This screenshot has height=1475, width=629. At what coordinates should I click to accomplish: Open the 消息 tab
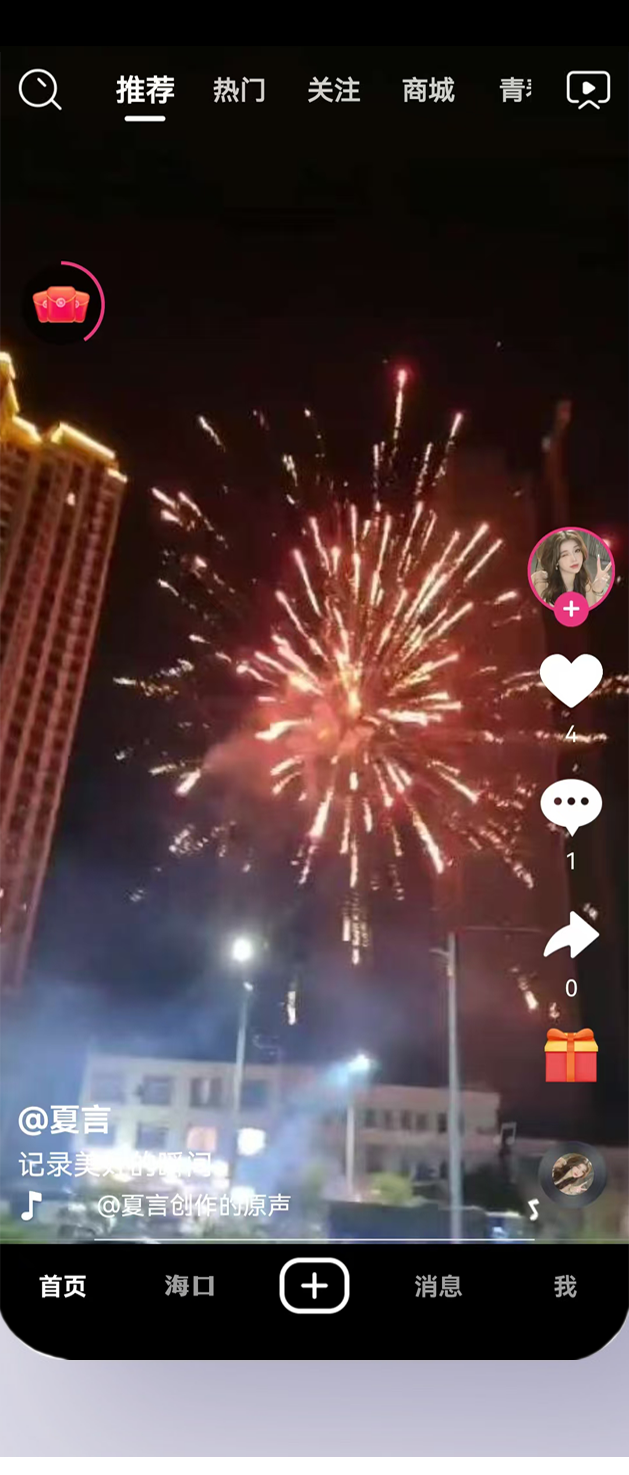tap(438, 1286)
